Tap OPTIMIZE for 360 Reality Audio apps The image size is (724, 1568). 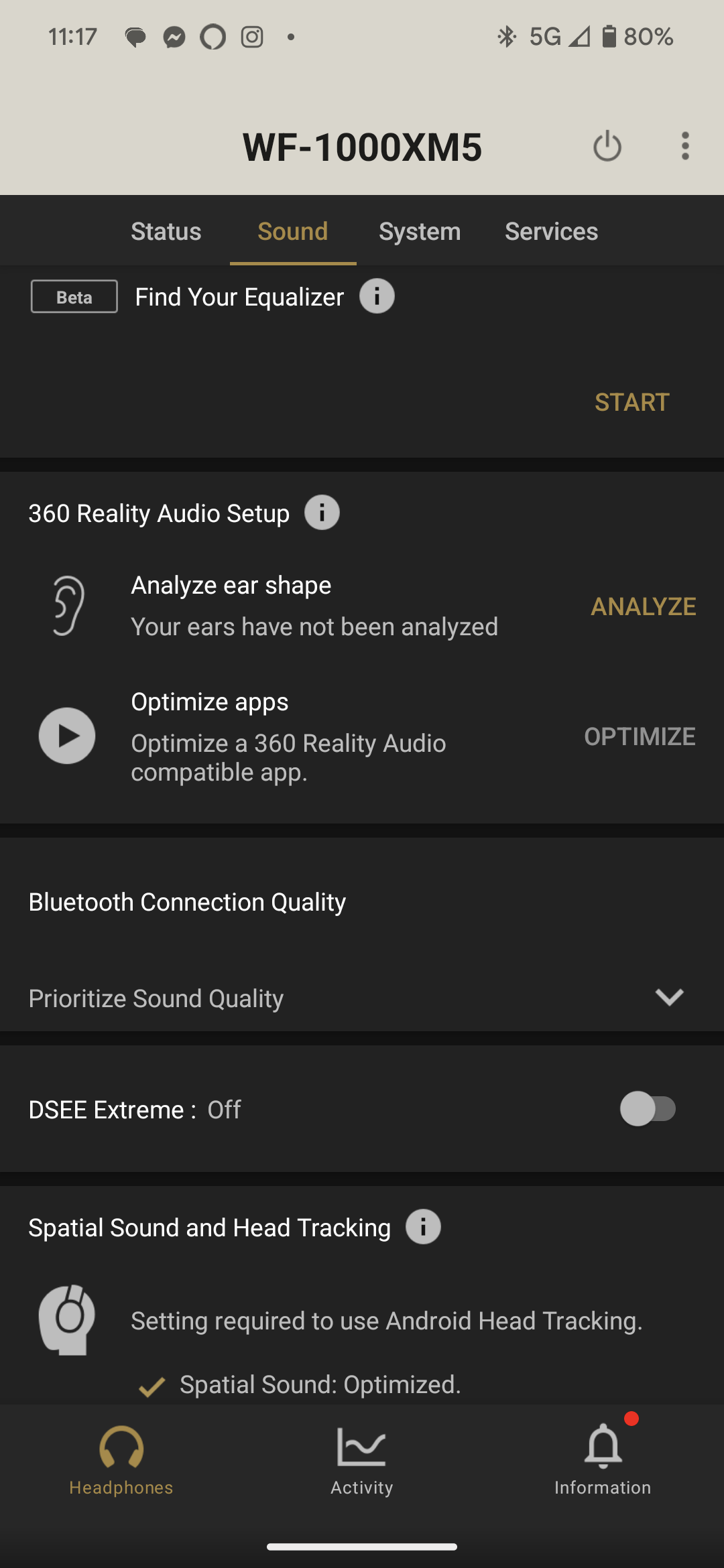point(640,736)
